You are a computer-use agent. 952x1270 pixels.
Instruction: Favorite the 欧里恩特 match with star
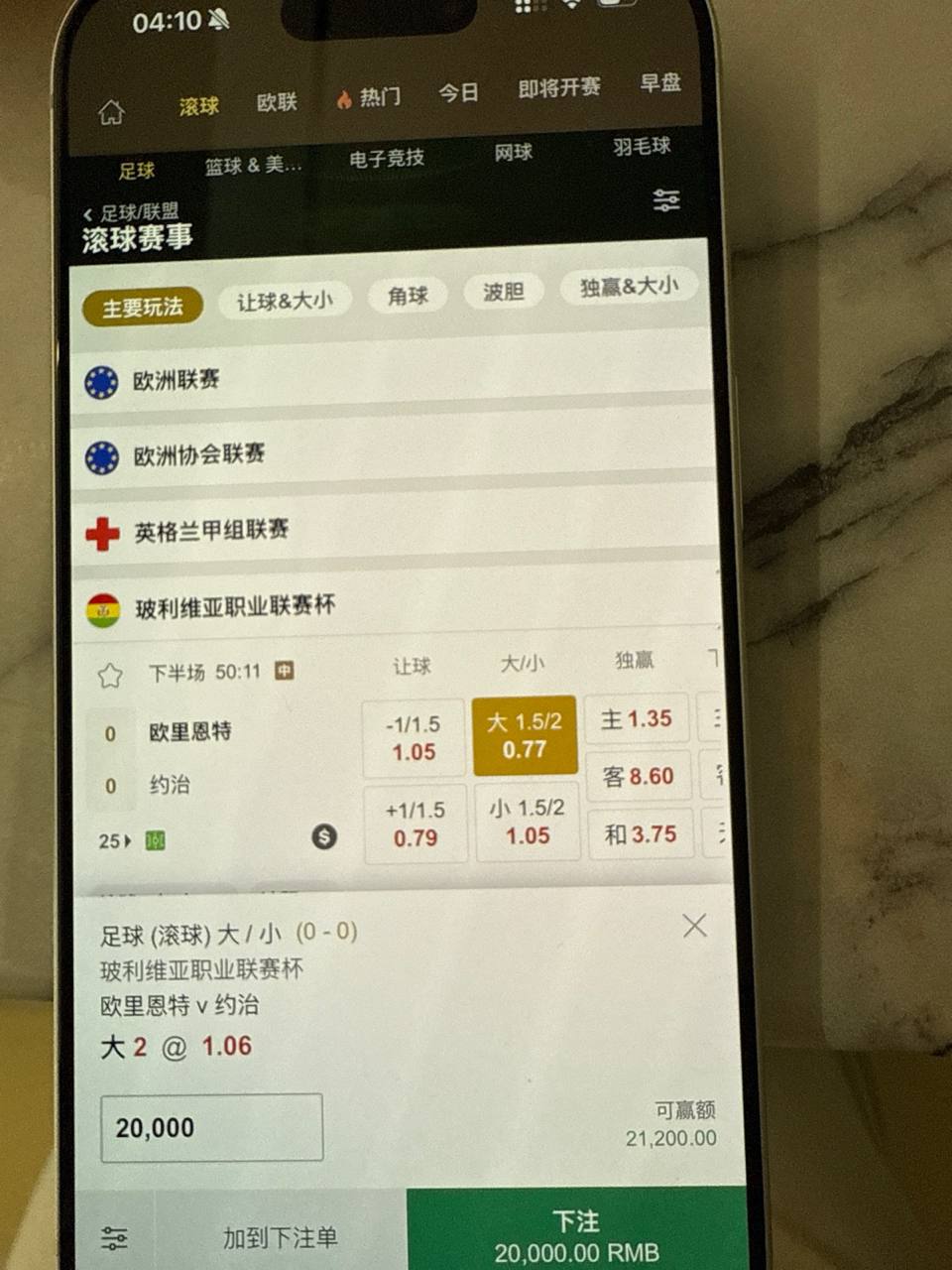[x=110, y=676]
